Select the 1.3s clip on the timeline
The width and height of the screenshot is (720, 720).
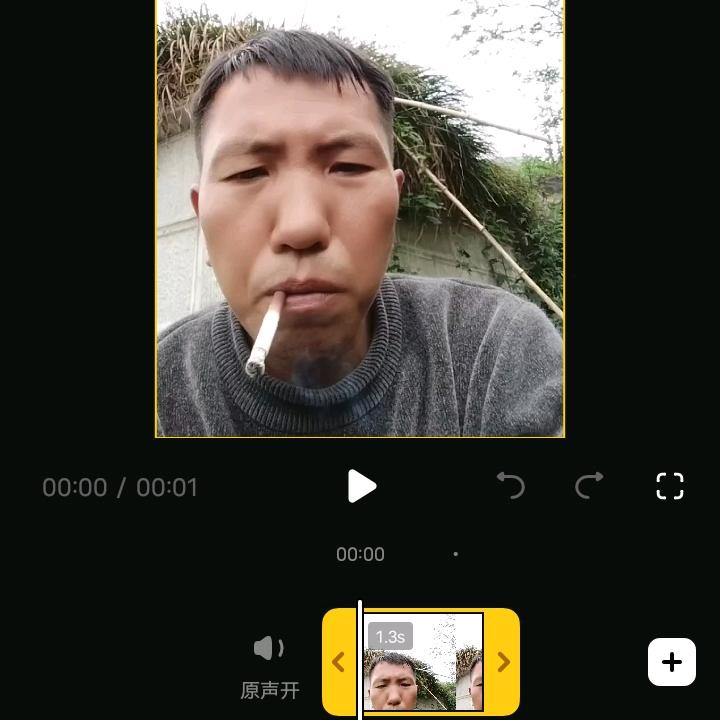423,662
